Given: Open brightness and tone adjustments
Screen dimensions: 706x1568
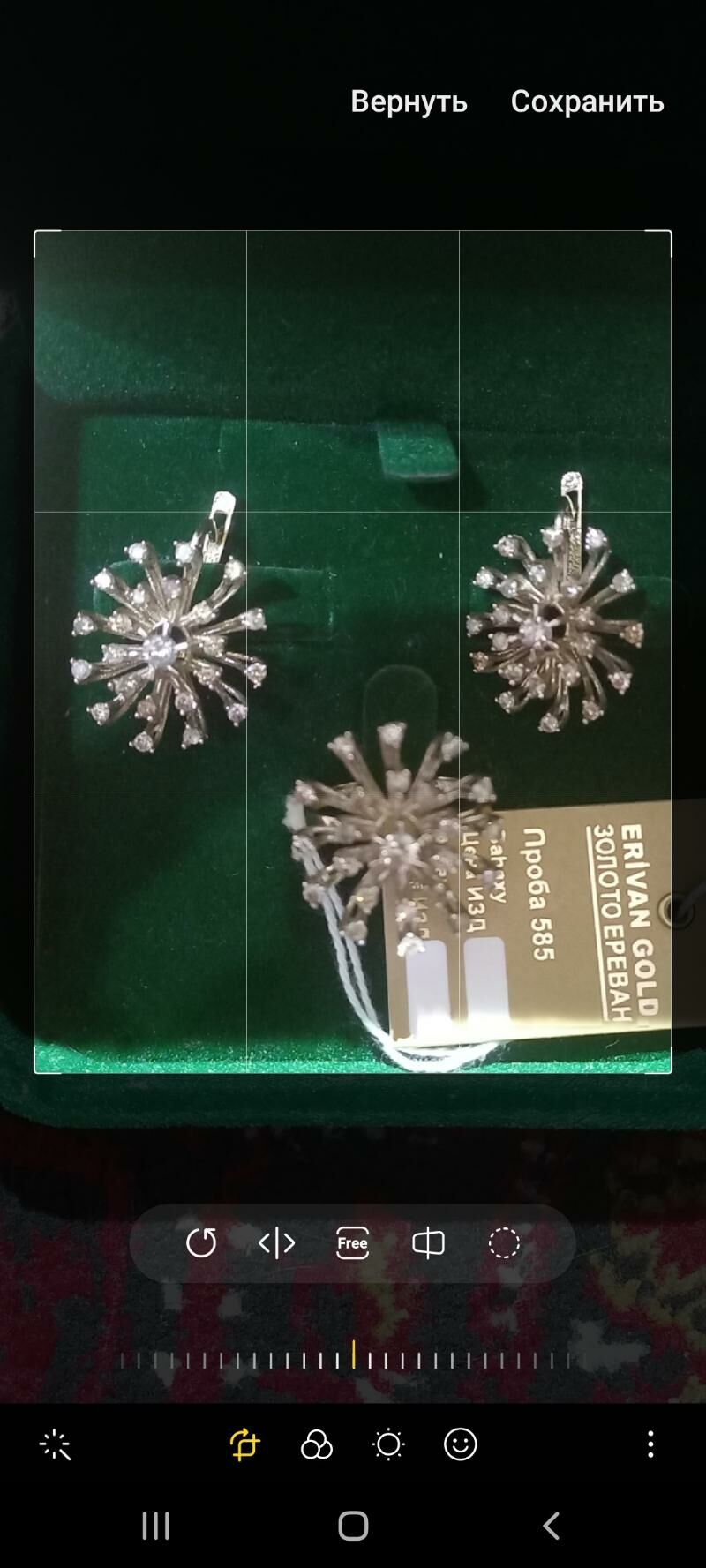Looking at the screenshot, I should point(388,1444).
